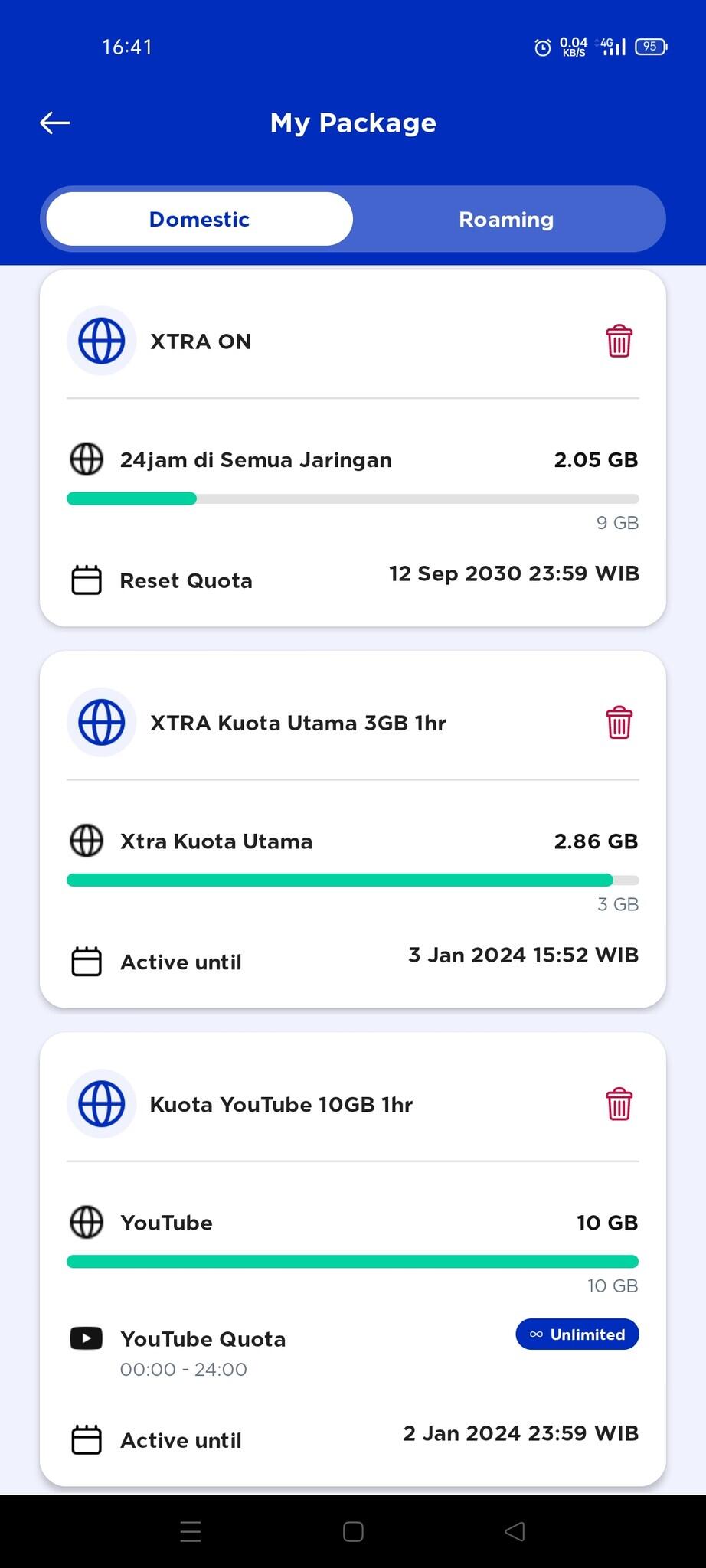Tap the calendar icon next to Reset Quota
The image size is (706, 1568).
pos(86,580)
